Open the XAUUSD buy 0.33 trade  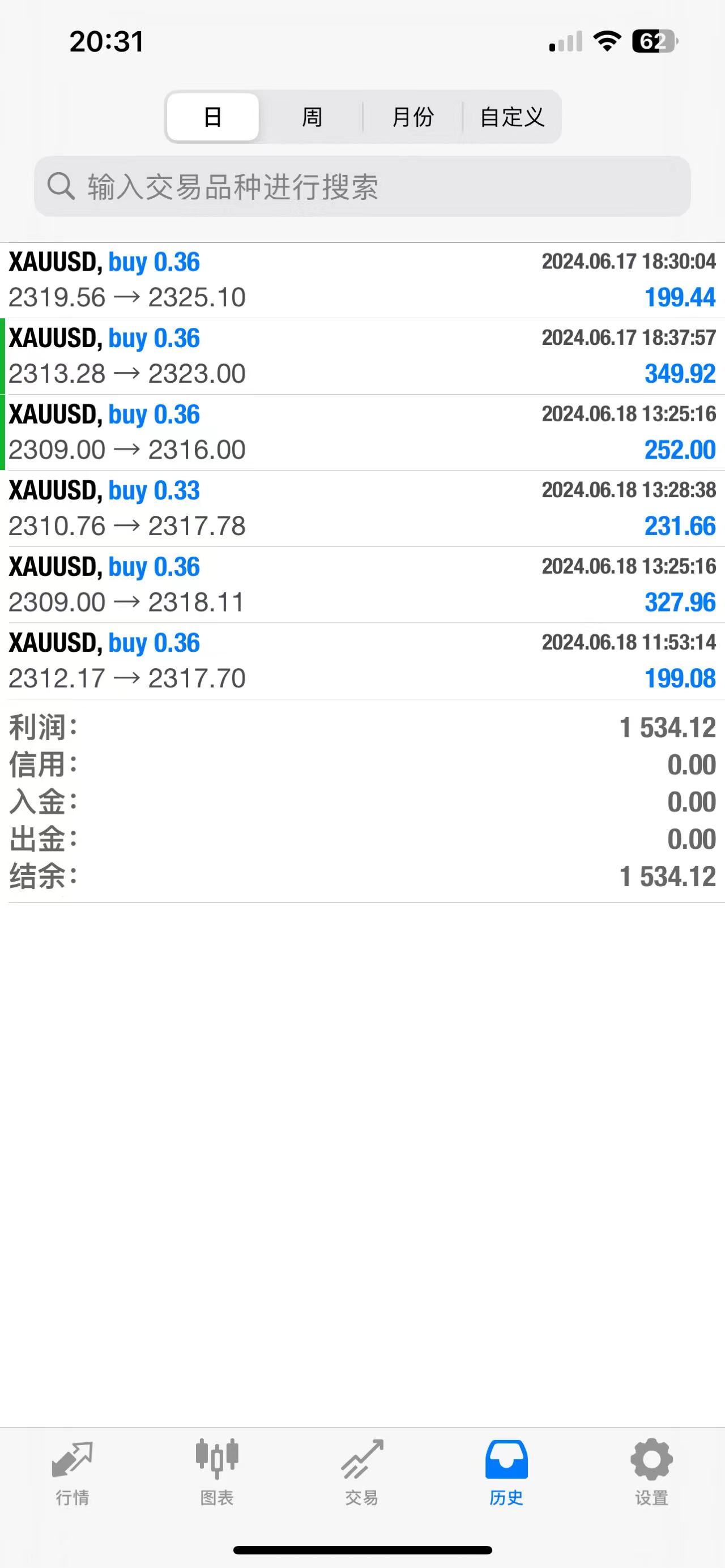tap(362, 509)
